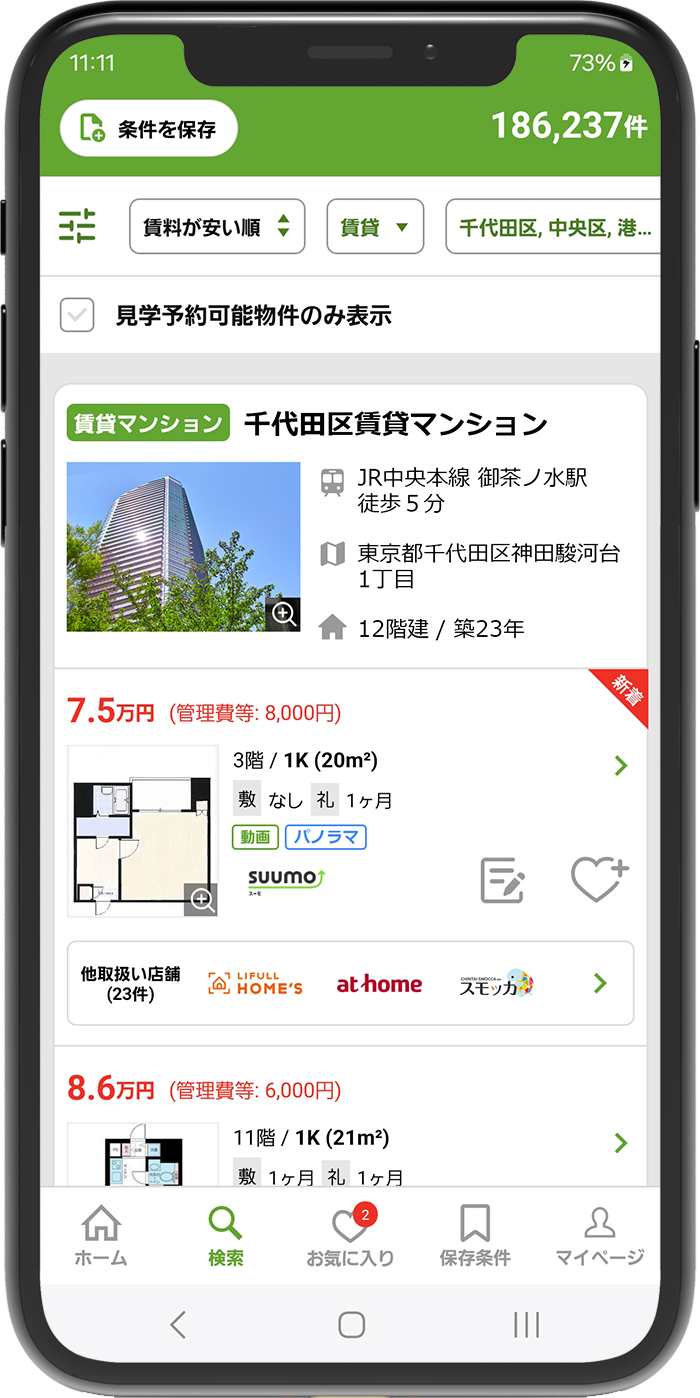The image size is (700, 1398).
Task: Switch to the 保存条件 tab
Action: tap(475, 1236)
